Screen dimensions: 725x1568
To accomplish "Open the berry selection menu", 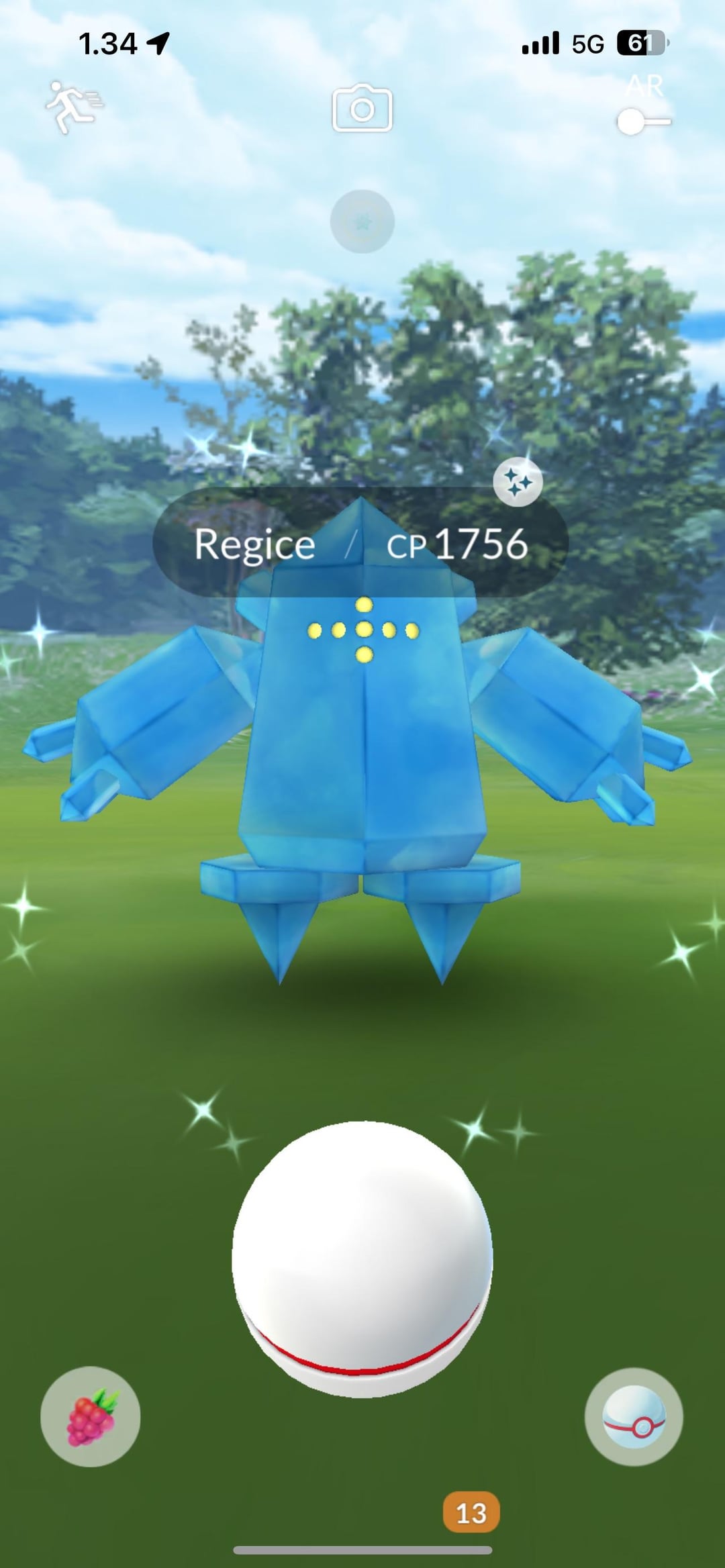I will pos(91,1416).
